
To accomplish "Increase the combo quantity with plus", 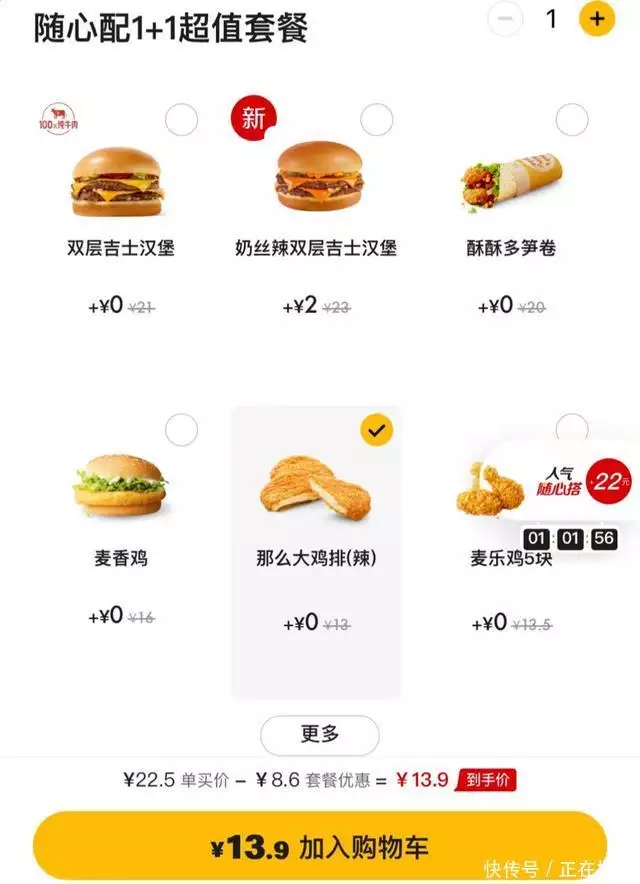I will pyautogui.click(x=597, y=18).
